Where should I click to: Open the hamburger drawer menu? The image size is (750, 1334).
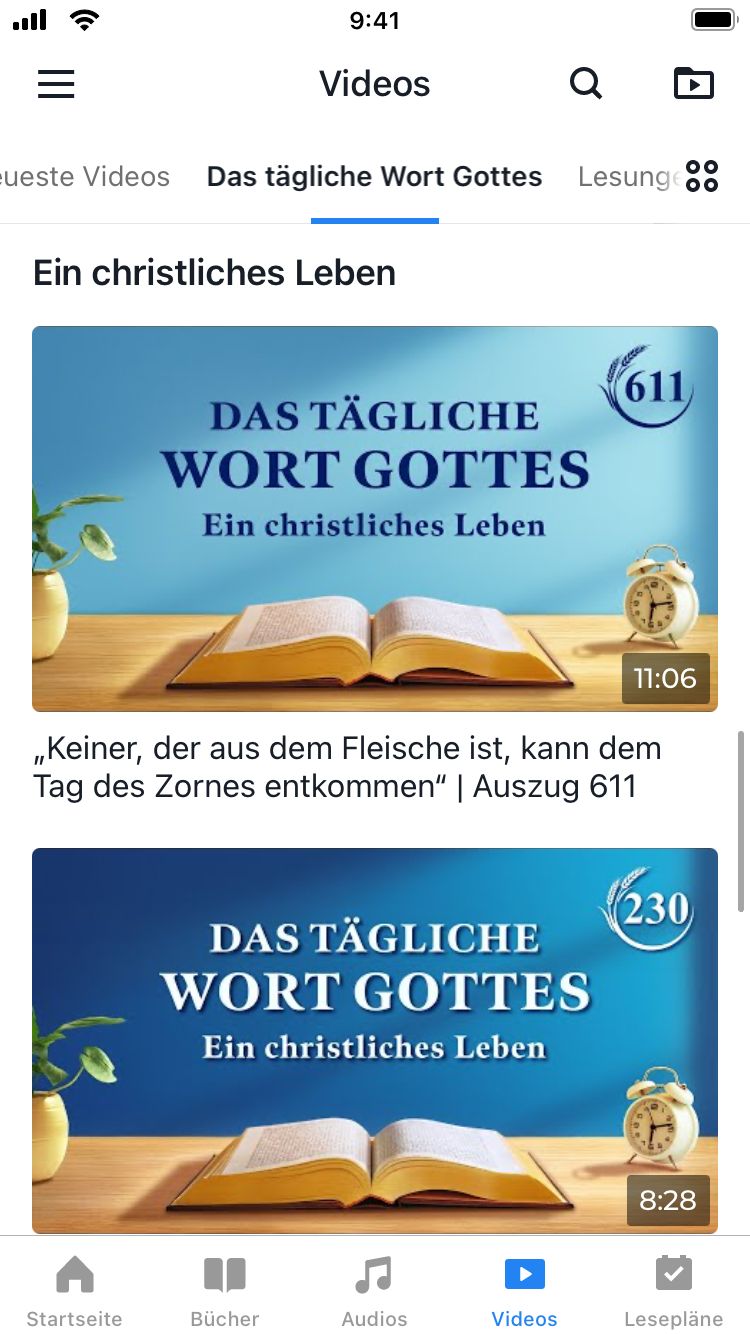pos(56,84)
